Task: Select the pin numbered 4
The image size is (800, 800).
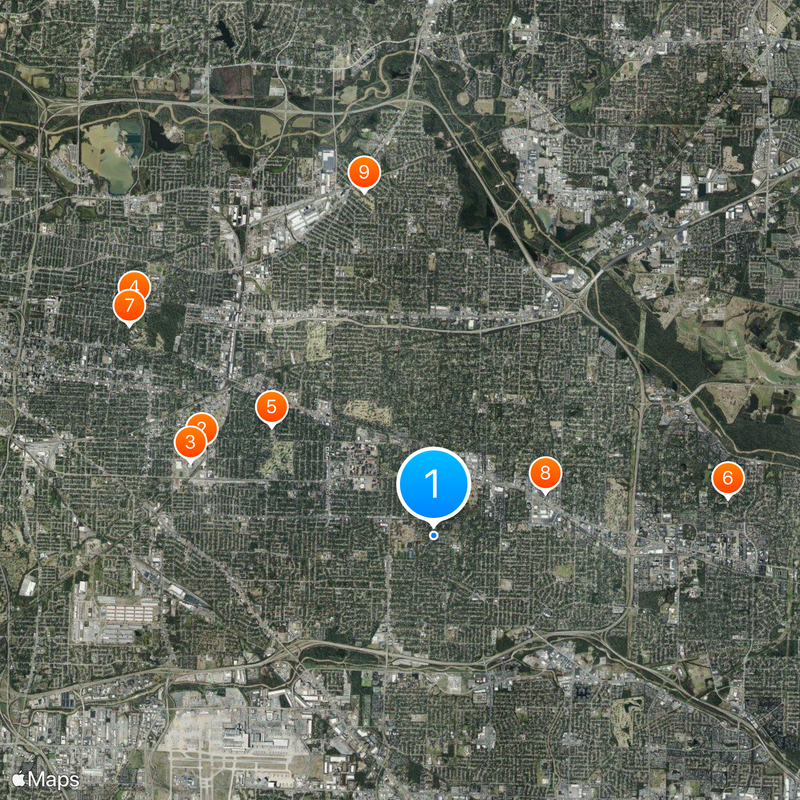Action: tap(135, 281)
